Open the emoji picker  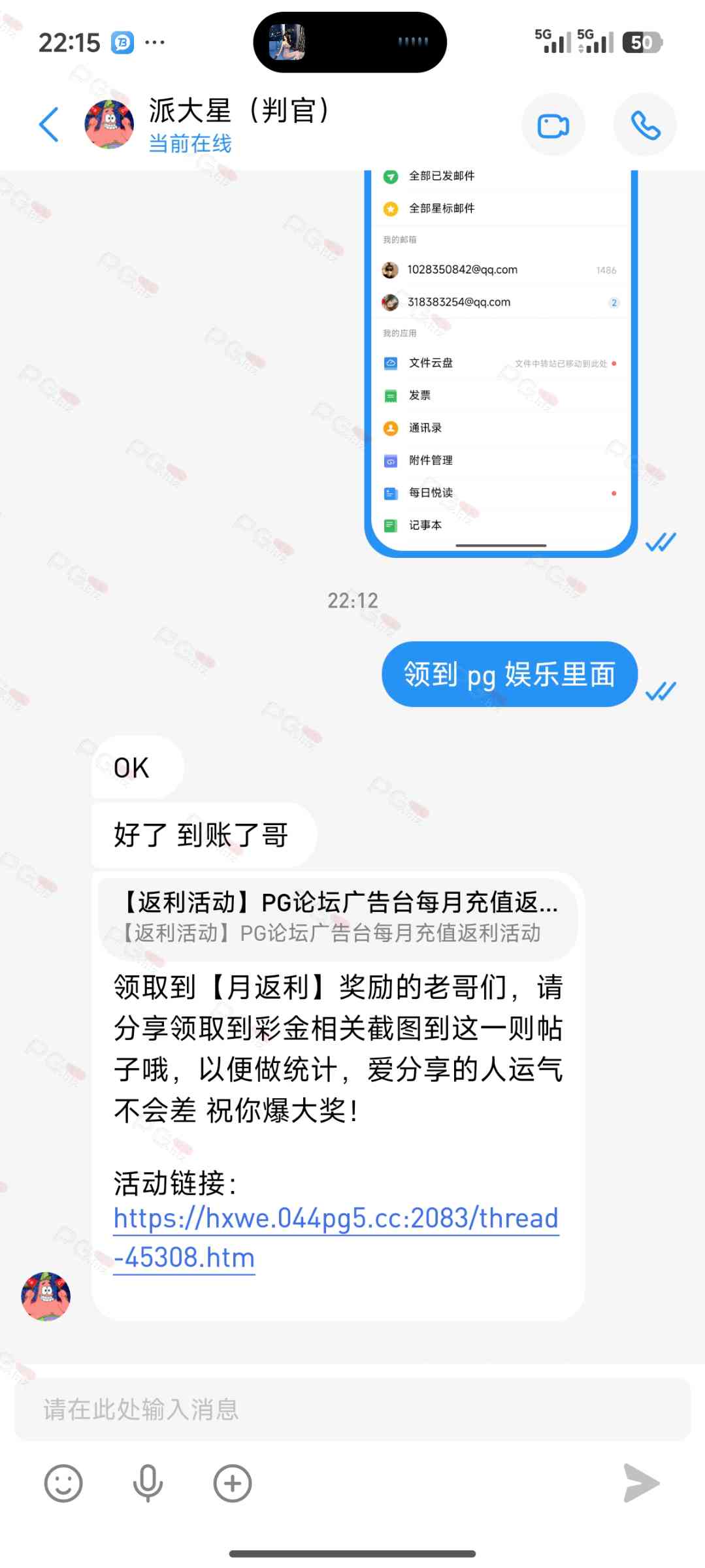point(63,1483)
